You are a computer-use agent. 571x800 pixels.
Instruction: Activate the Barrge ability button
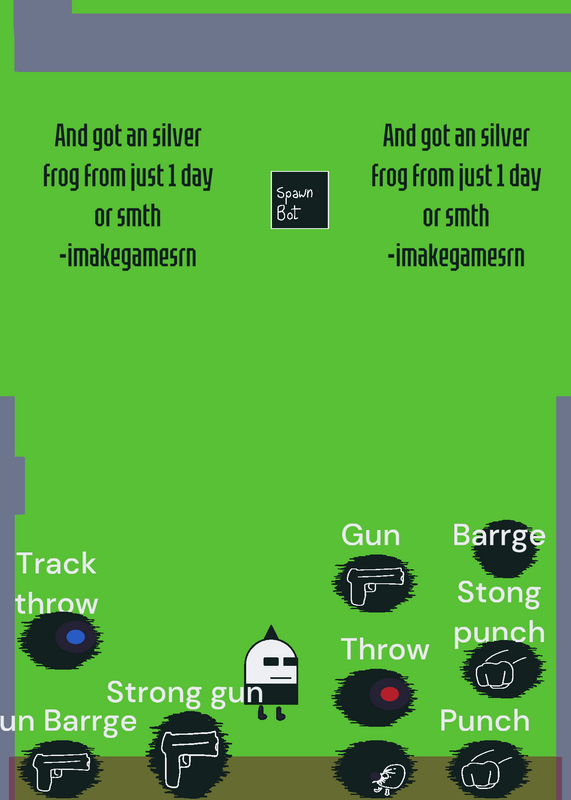coord(505,548)
